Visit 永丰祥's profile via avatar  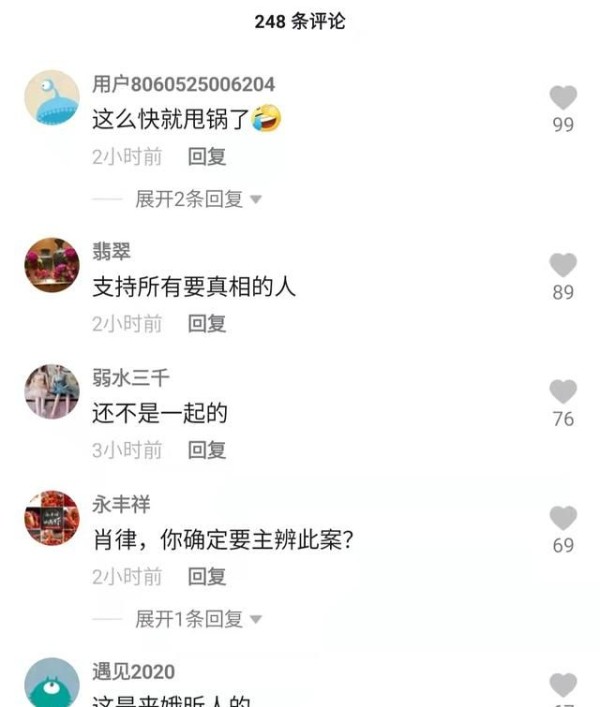[51, 518]
